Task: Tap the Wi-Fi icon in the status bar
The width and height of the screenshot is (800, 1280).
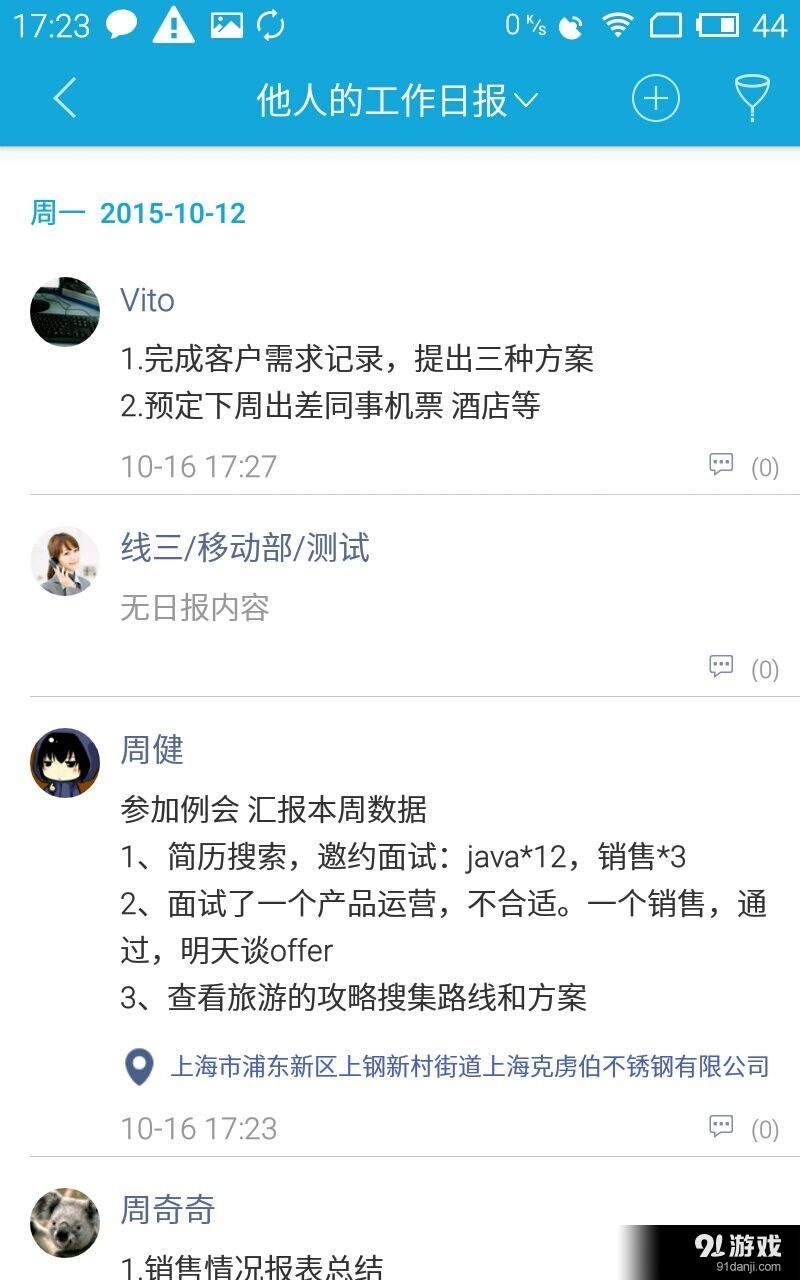Action: [617, 24]
